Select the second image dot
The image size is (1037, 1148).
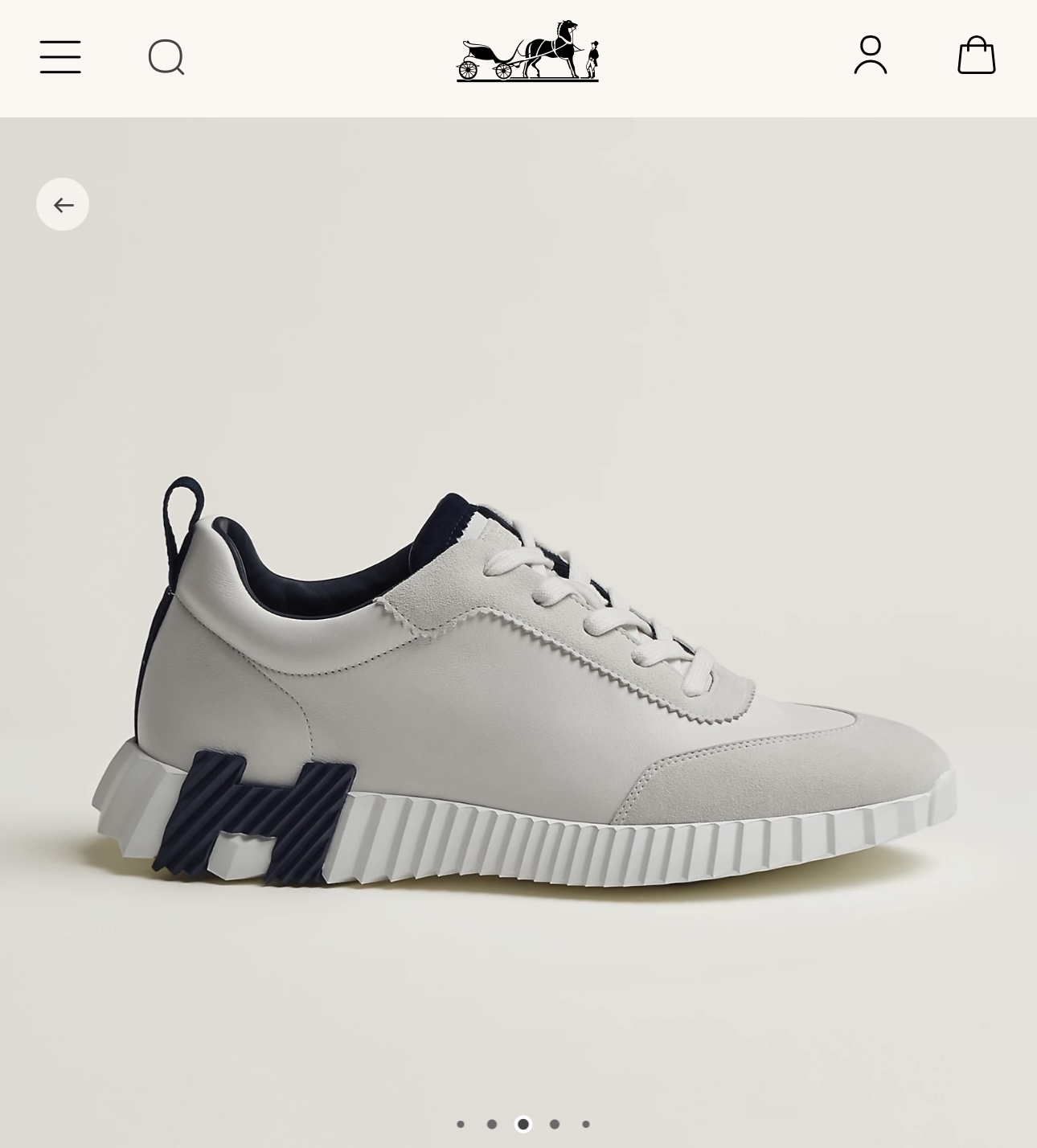pyautogui.click(x=492, y=1124)
